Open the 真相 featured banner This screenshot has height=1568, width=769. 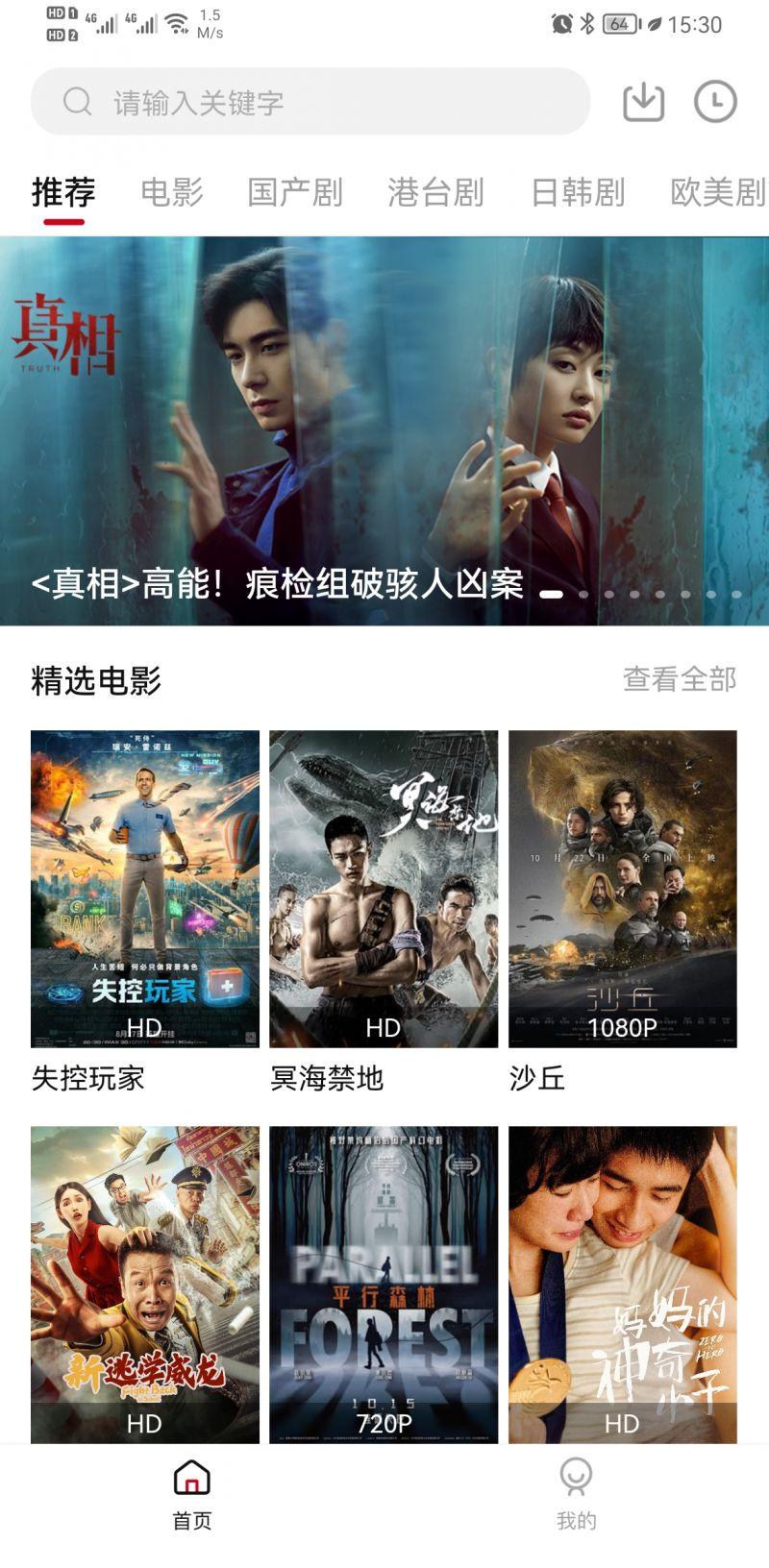tap(384, 430)
